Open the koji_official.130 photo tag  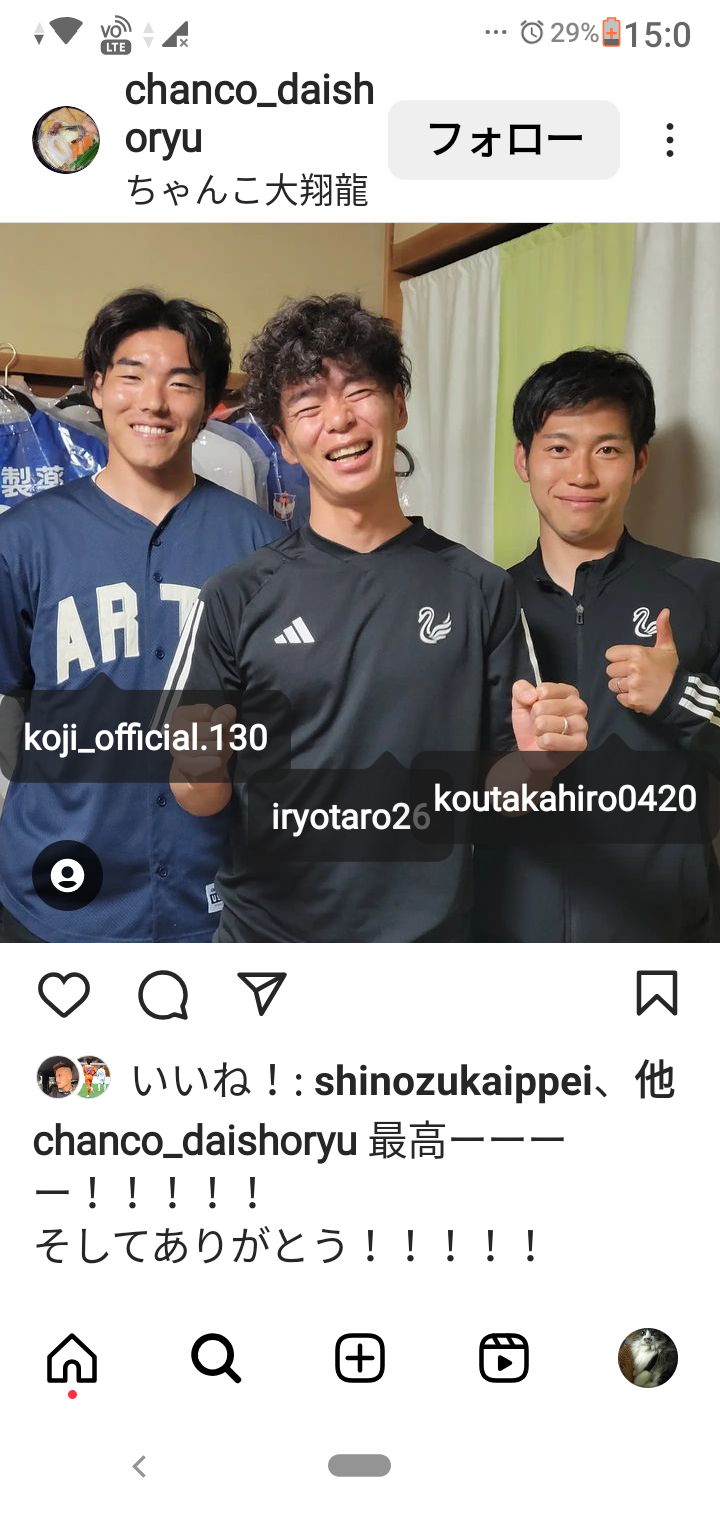(146, 738)
